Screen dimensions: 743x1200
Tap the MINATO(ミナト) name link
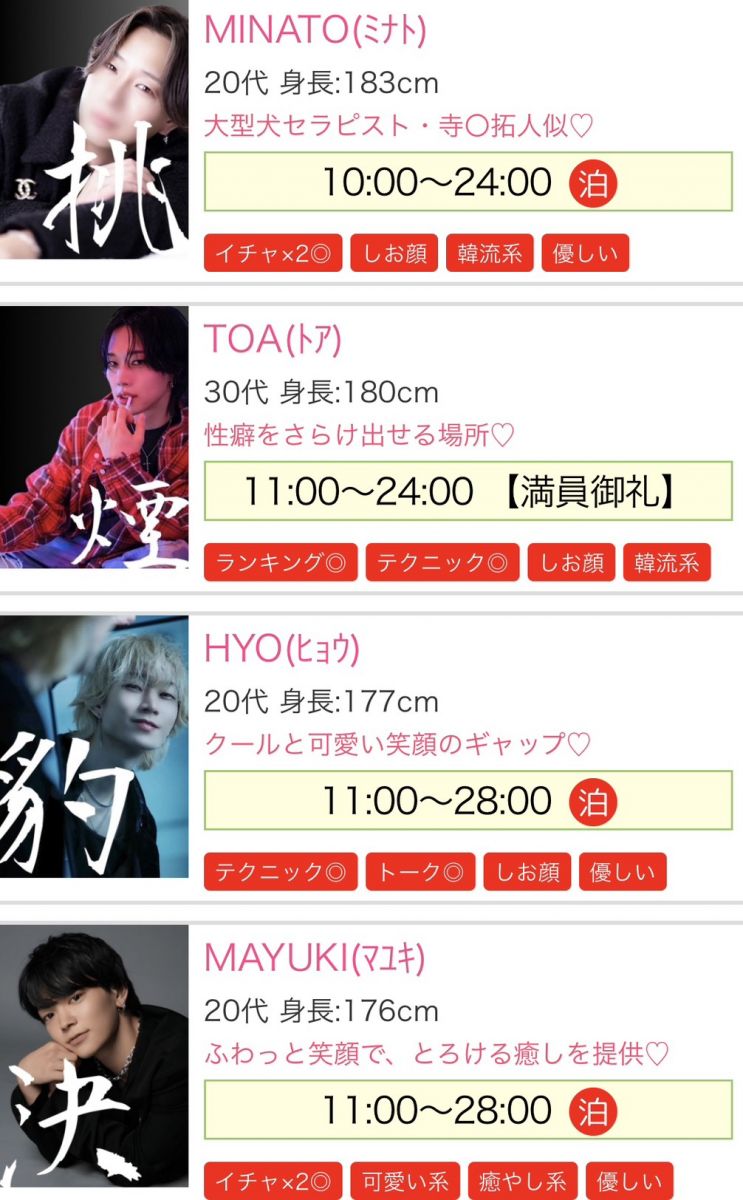315,31
